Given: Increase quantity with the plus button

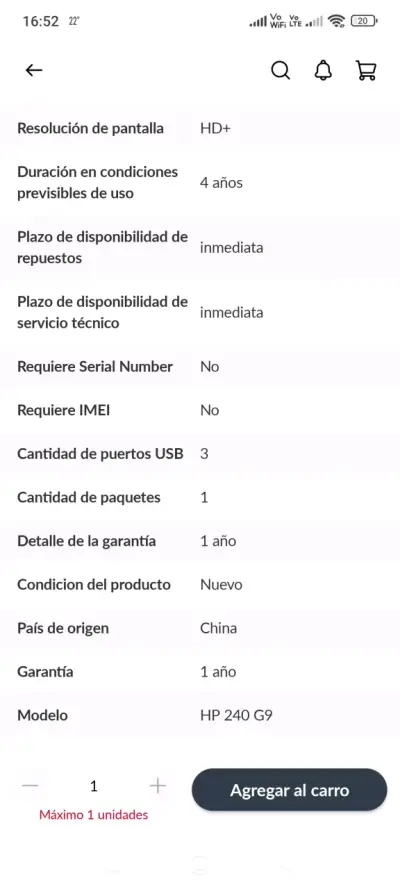Looking at the screenshot, I should click(158, 786).
